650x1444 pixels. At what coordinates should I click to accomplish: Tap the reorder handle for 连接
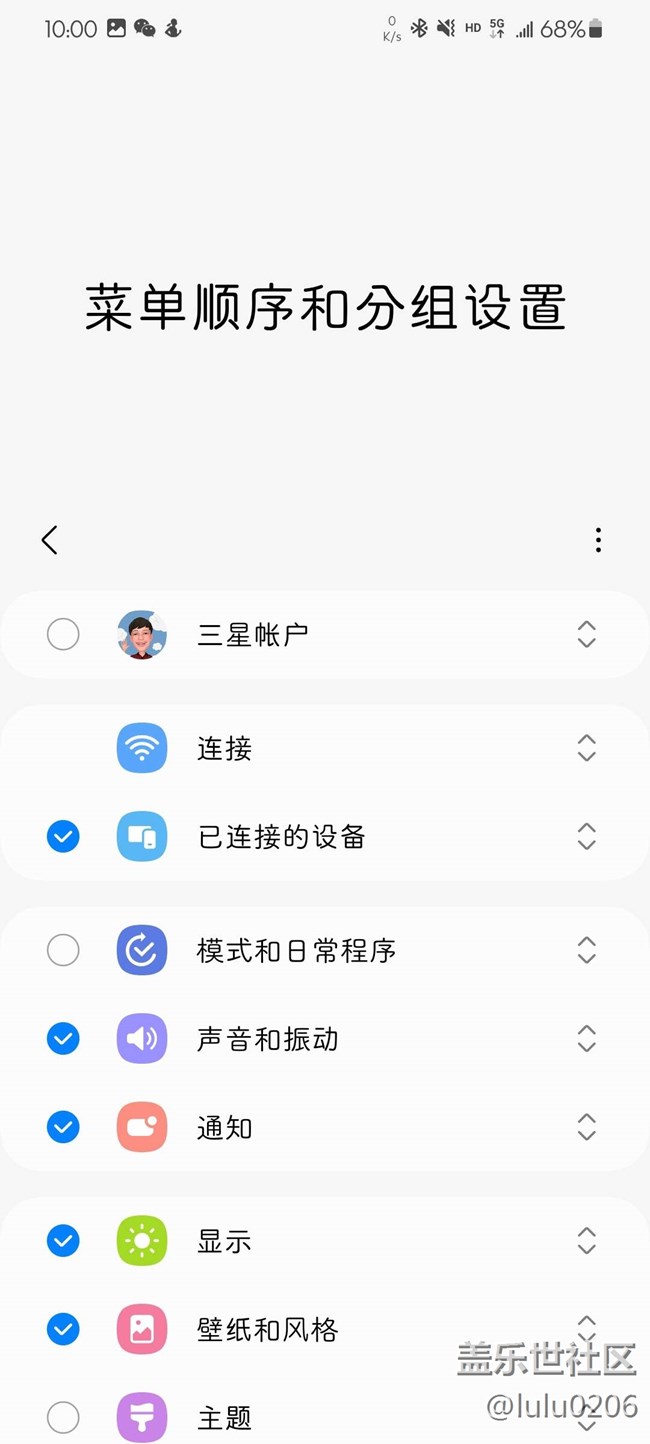(x=587, y=748)
